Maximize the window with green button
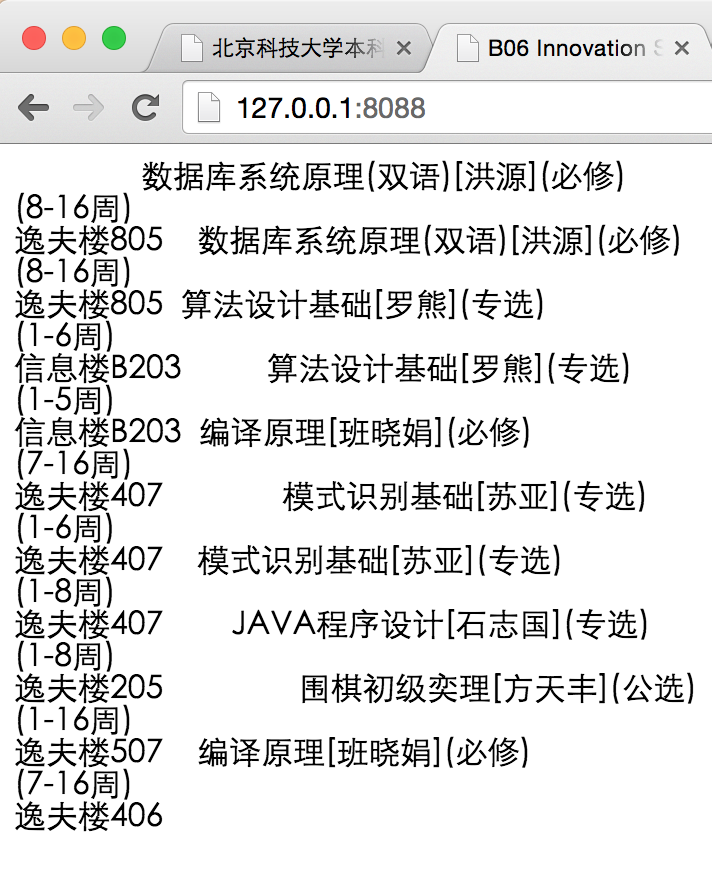This screenshot has height=872, width=712. coord(114,39)
